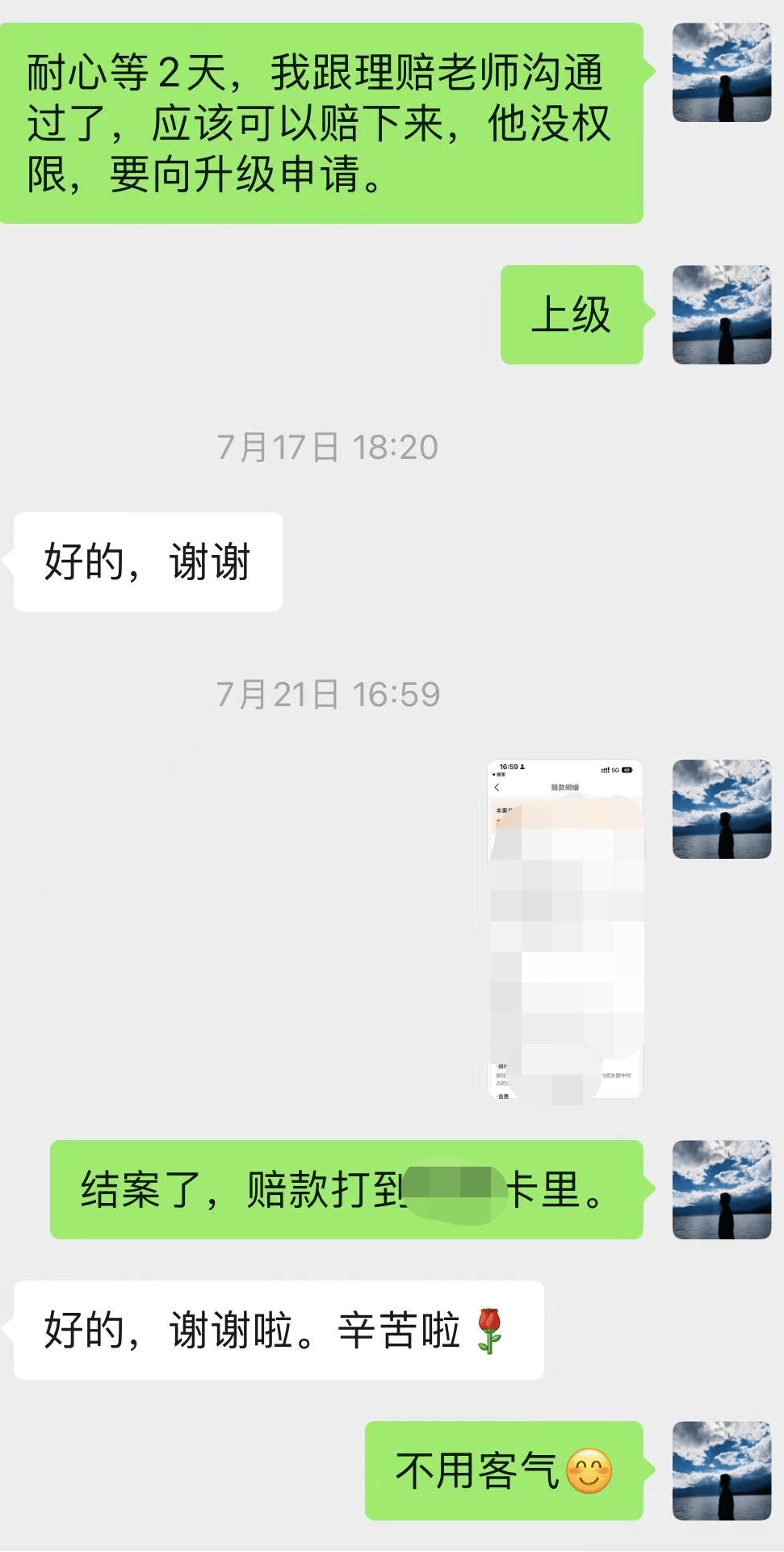Open avatar next to 不用客气 message

coord(721,1470)
